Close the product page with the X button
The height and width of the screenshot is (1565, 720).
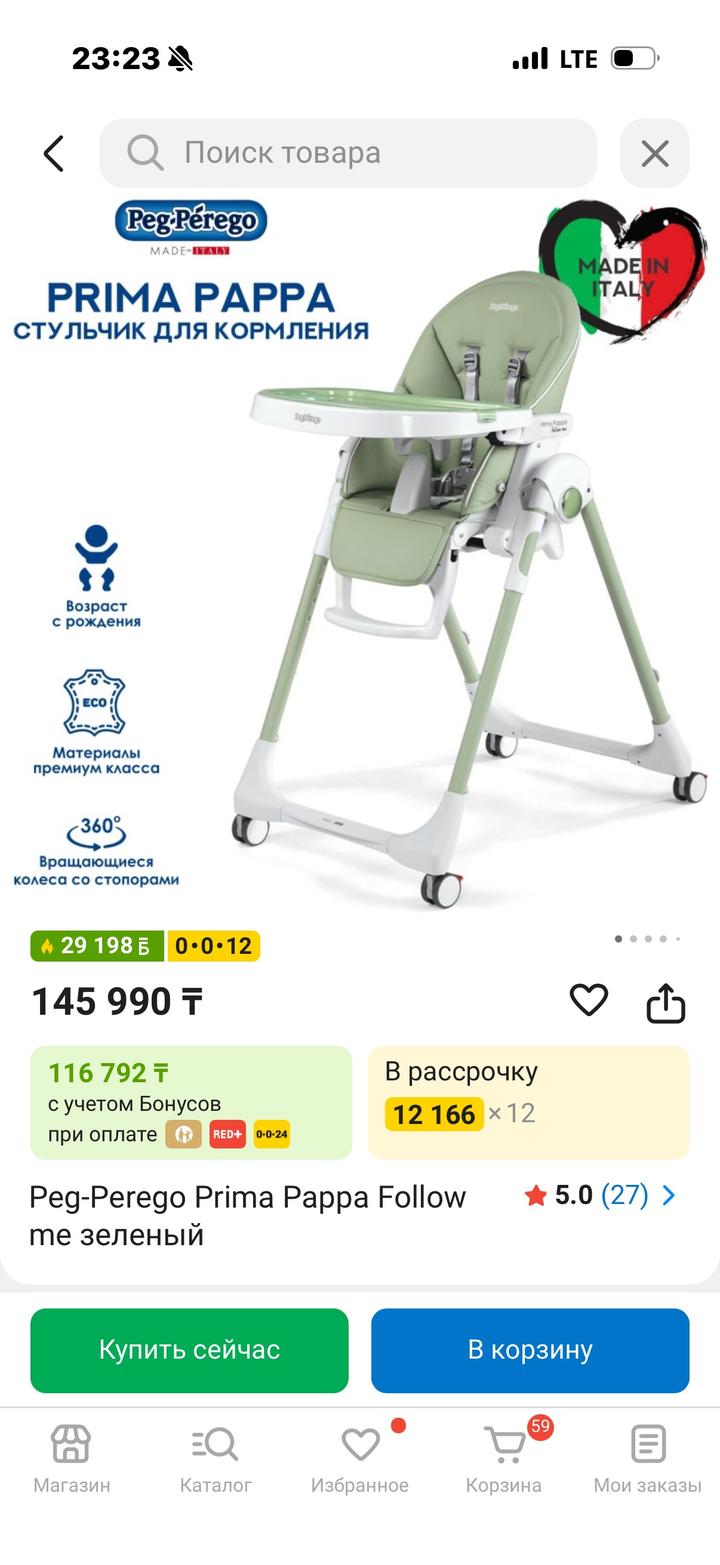pyautogui.click(x=654, y=153)
